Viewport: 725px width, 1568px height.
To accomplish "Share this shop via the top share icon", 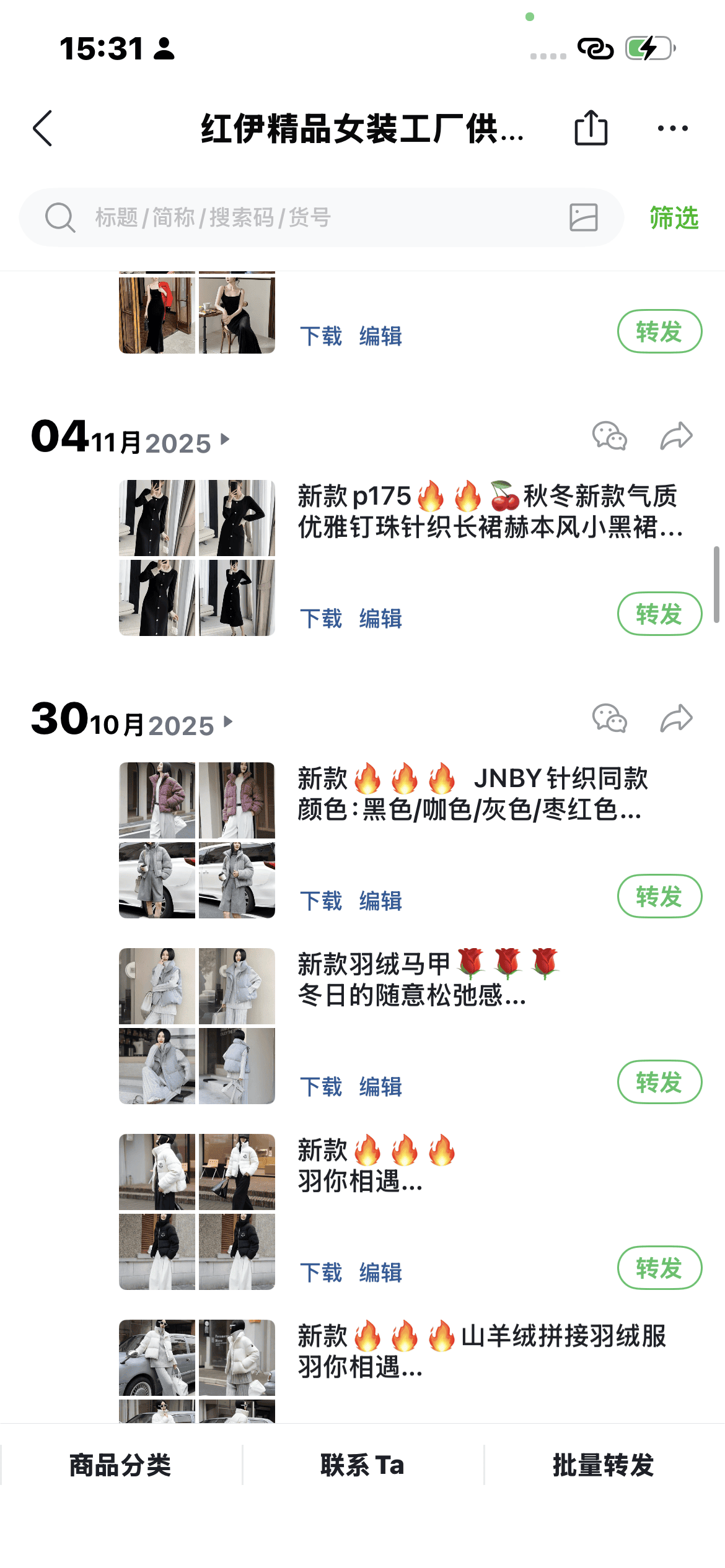I will [x=591, y=128].
